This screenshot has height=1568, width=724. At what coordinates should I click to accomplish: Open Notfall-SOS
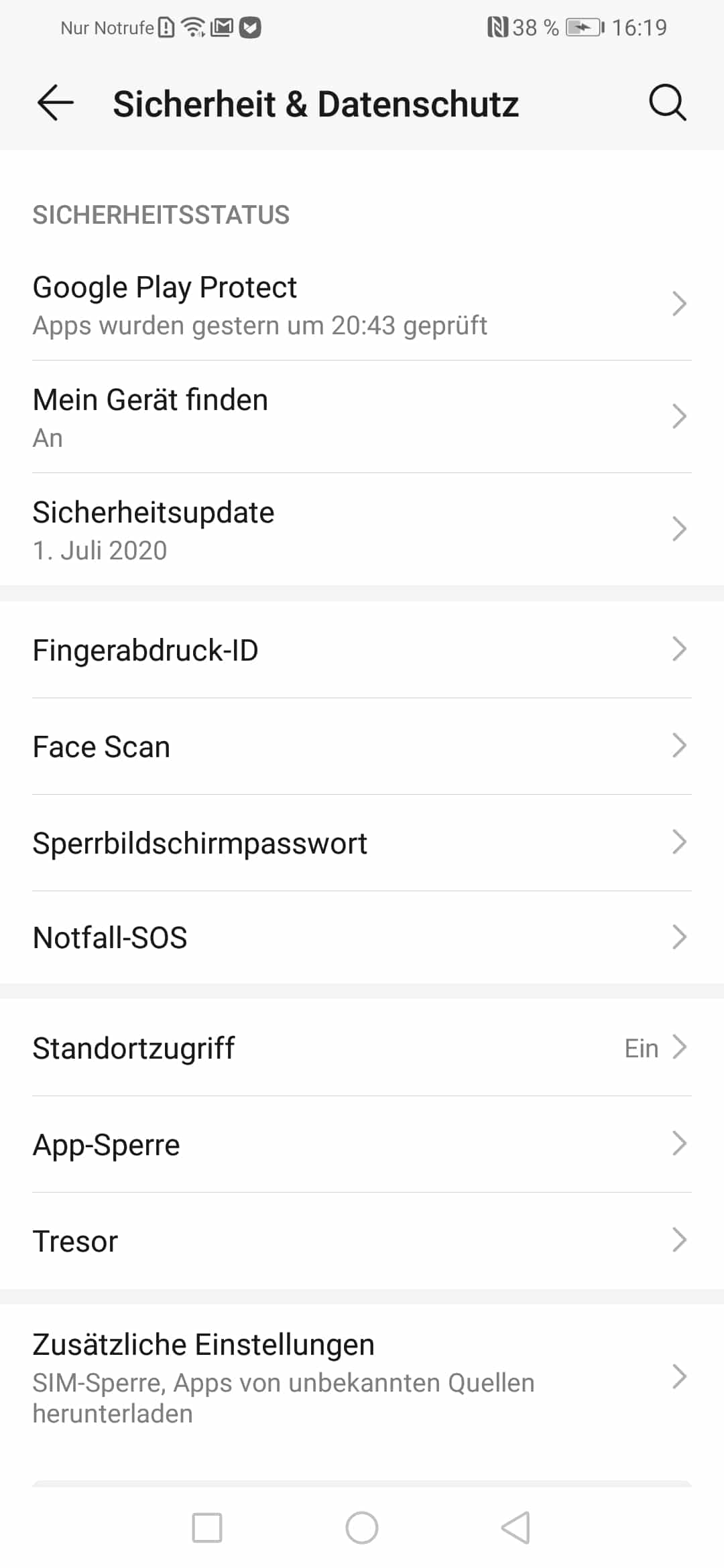pos(362,937)
